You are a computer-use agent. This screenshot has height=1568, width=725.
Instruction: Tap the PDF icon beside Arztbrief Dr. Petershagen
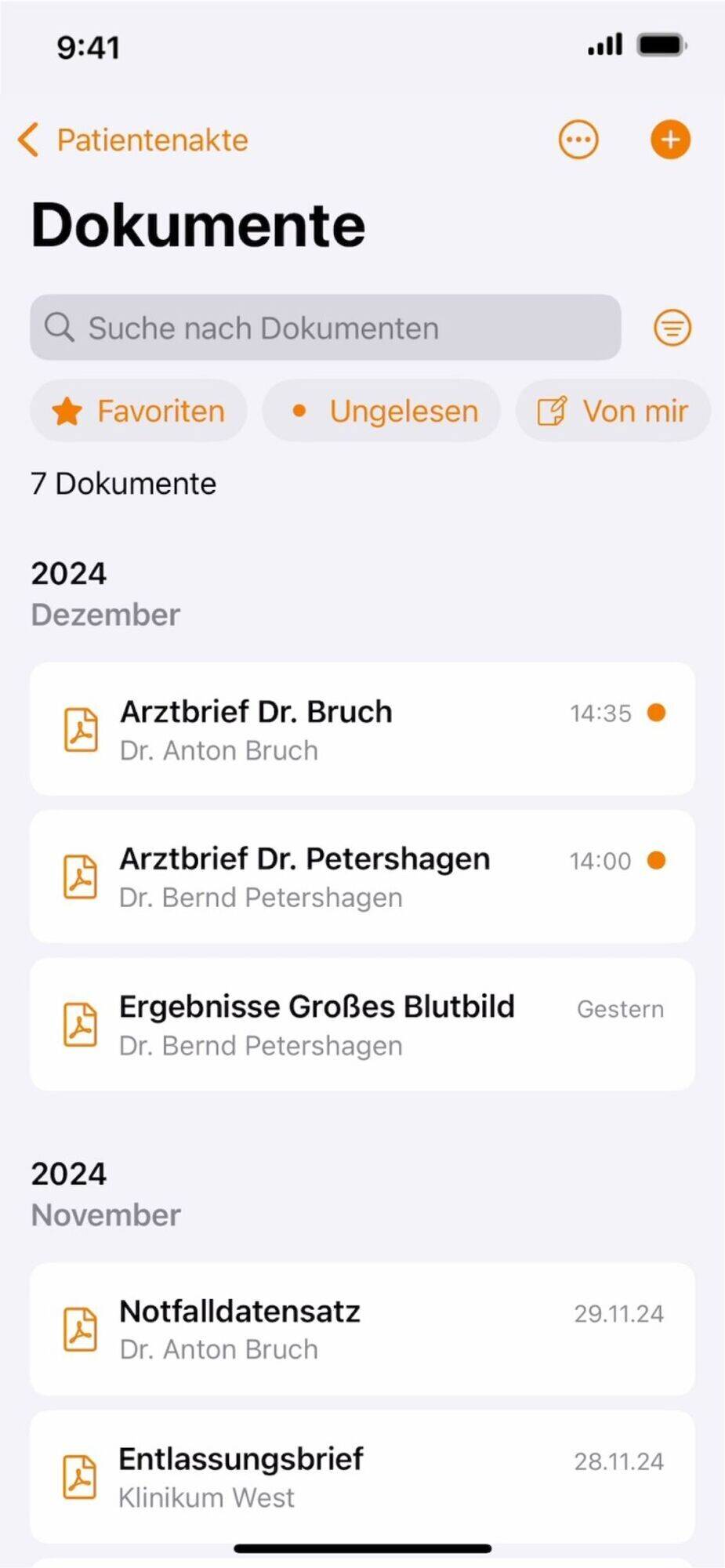click(x=81, y=876)
